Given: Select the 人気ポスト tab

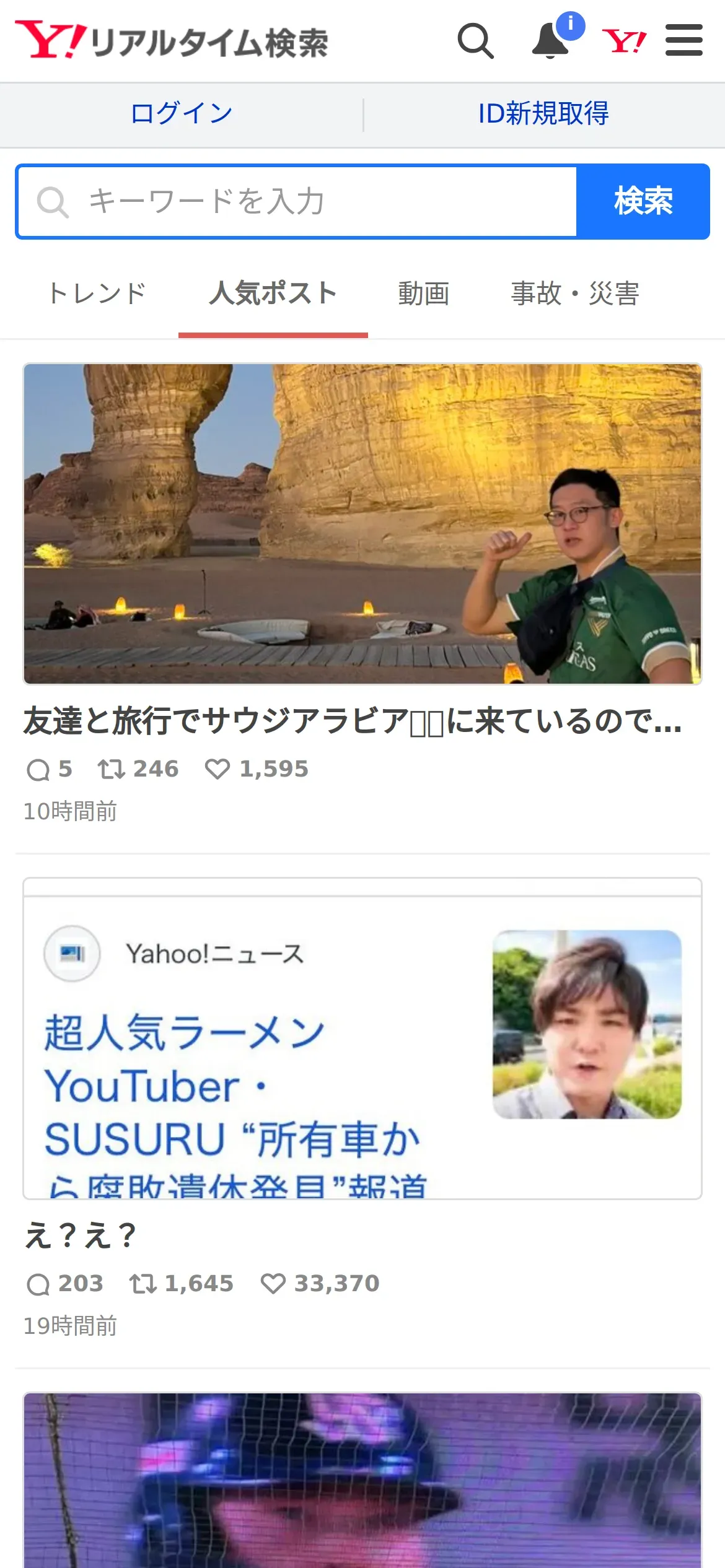Looking at the screenshot, I should [273, 294].
